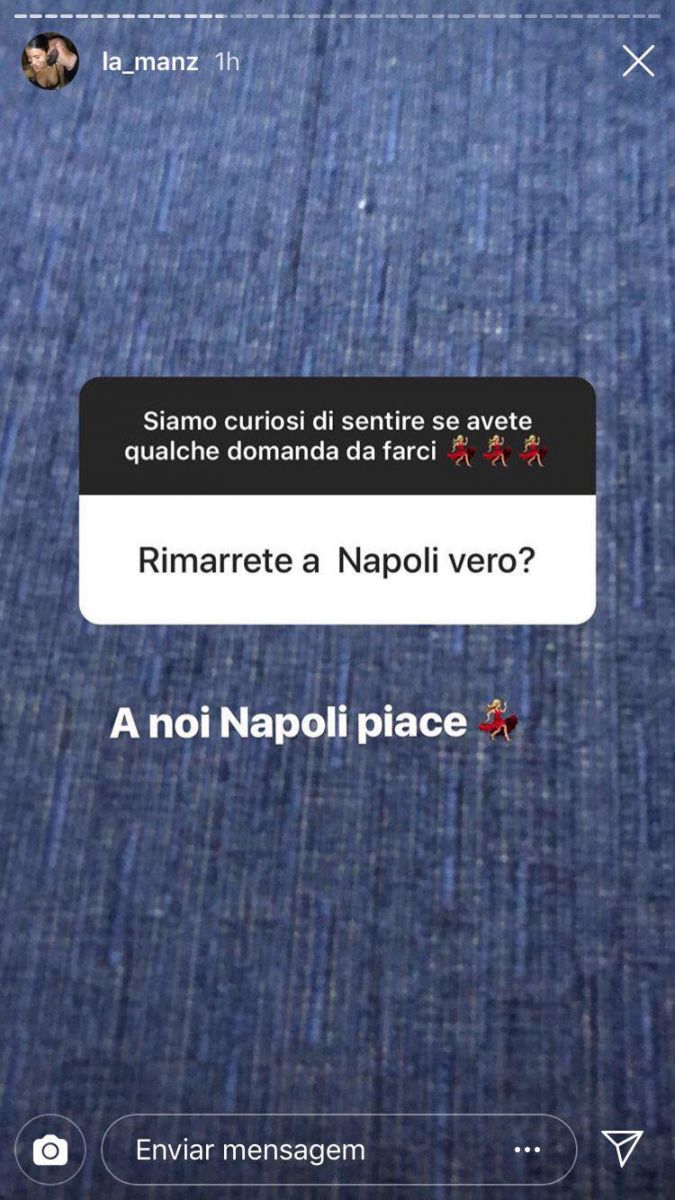Share story with the paper plane icon

622,1149
